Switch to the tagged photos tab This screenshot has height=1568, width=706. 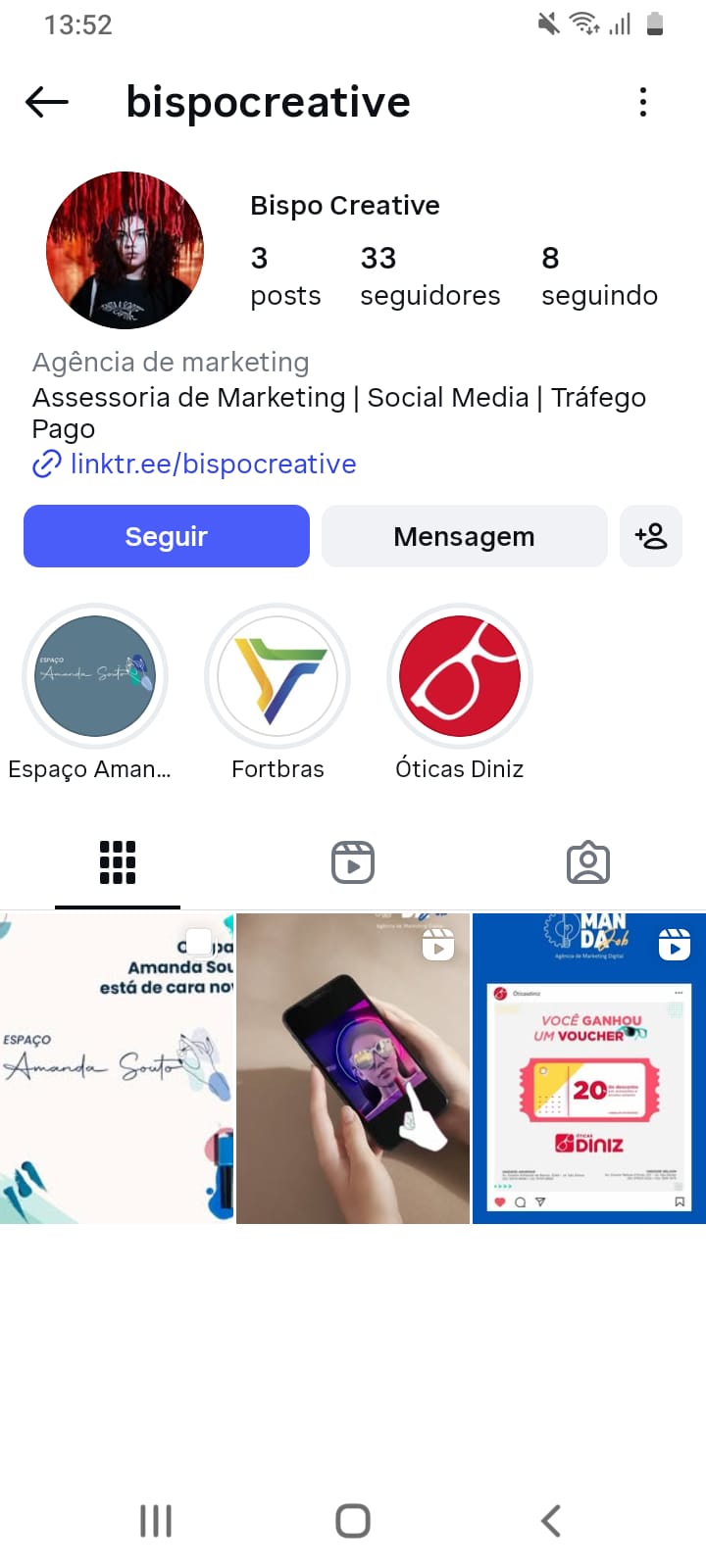[588, 862]
